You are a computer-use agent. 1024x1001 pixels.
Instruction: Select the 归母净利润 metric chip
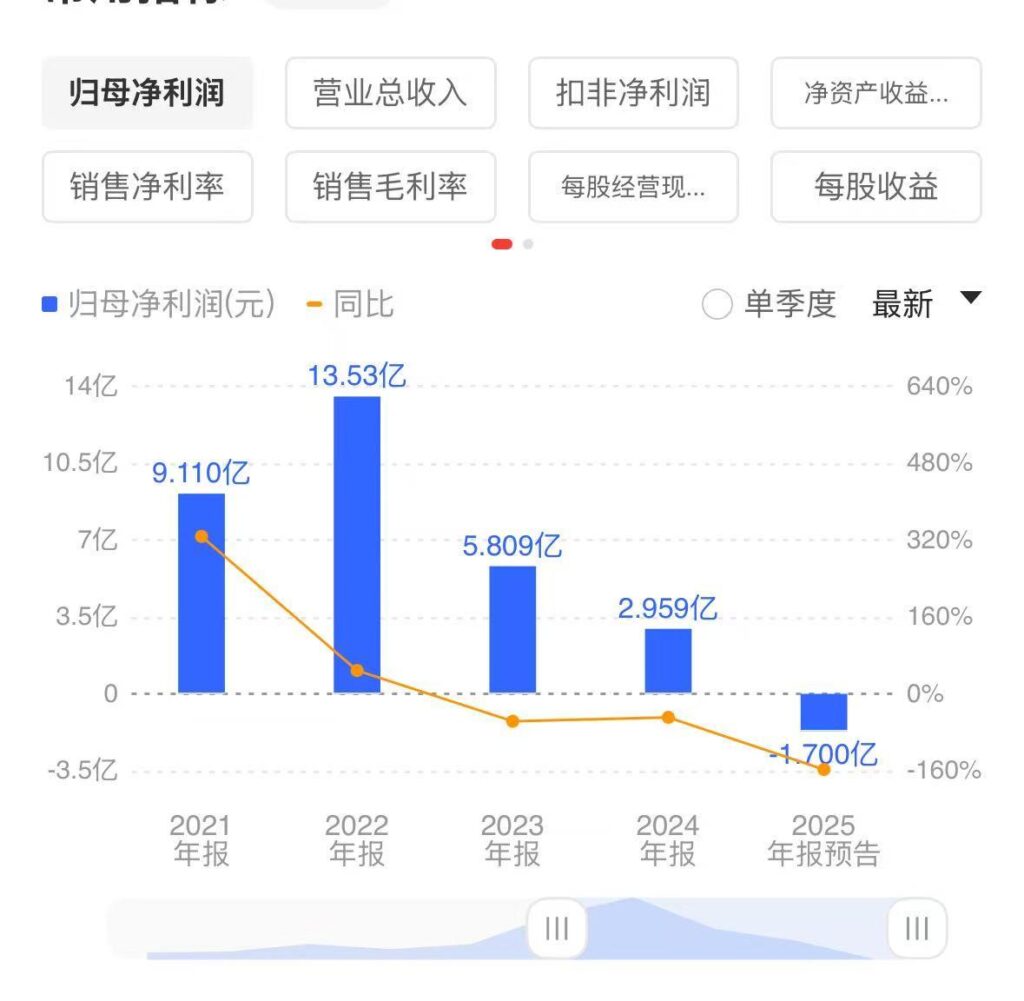tap(147, 93)
